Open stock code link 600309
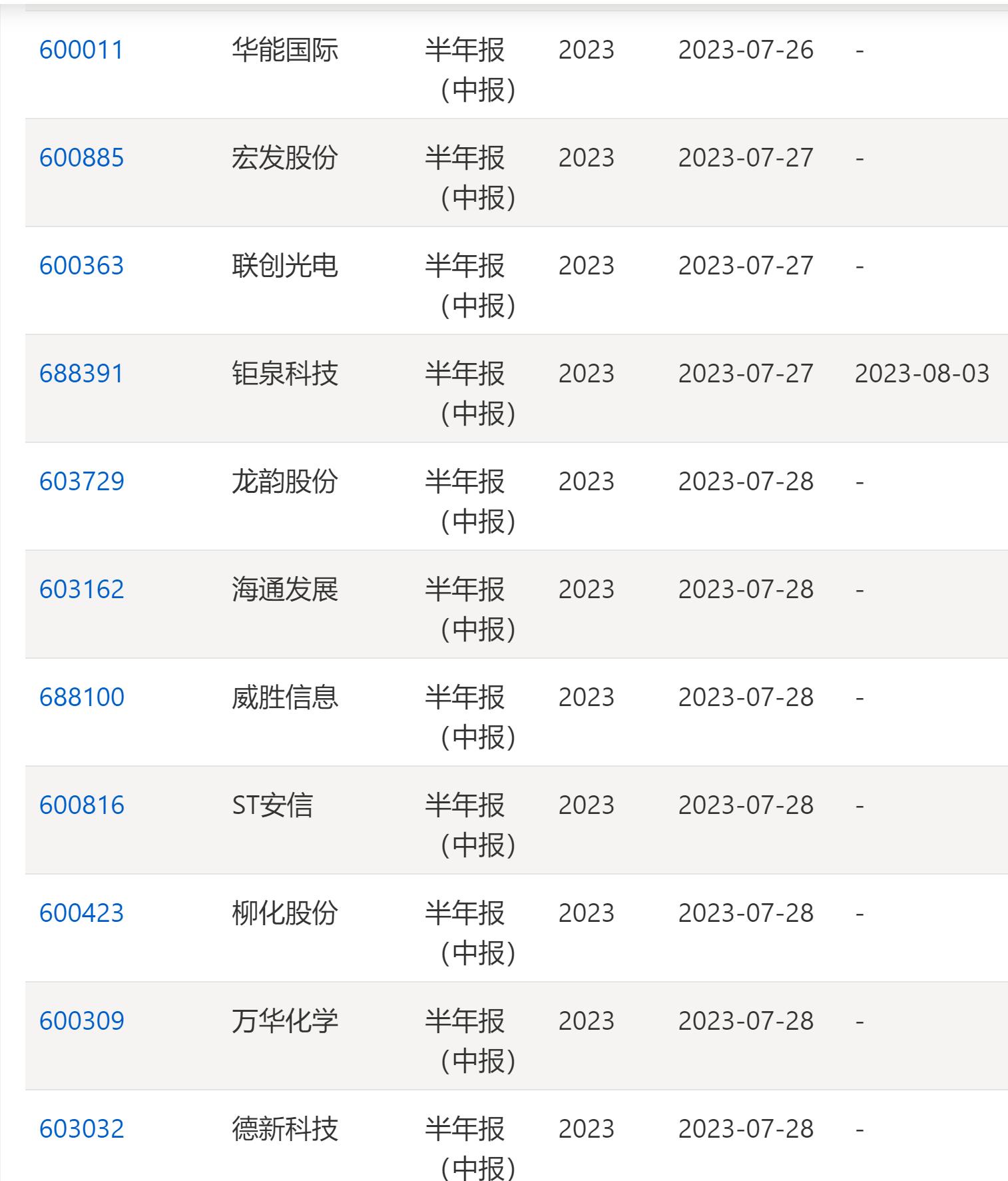 click(81, 1019)
